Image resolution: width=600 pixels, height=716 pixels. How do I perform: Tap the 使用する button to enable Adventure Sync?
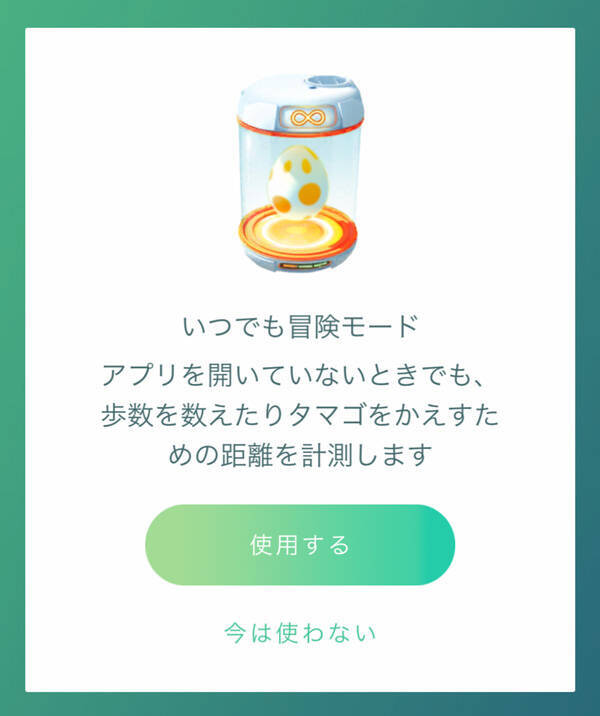coord(300,545)
